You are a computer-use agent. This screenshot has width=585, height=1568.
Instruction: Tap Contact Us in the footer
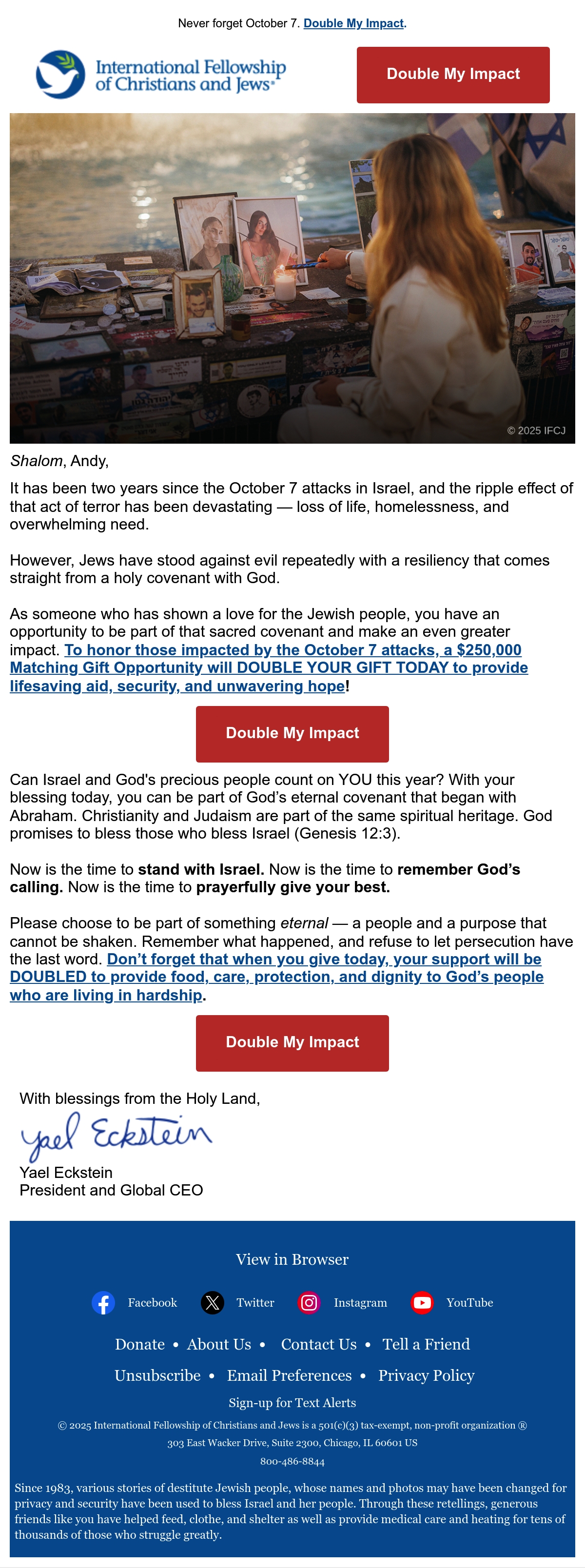pos(319,1344)
